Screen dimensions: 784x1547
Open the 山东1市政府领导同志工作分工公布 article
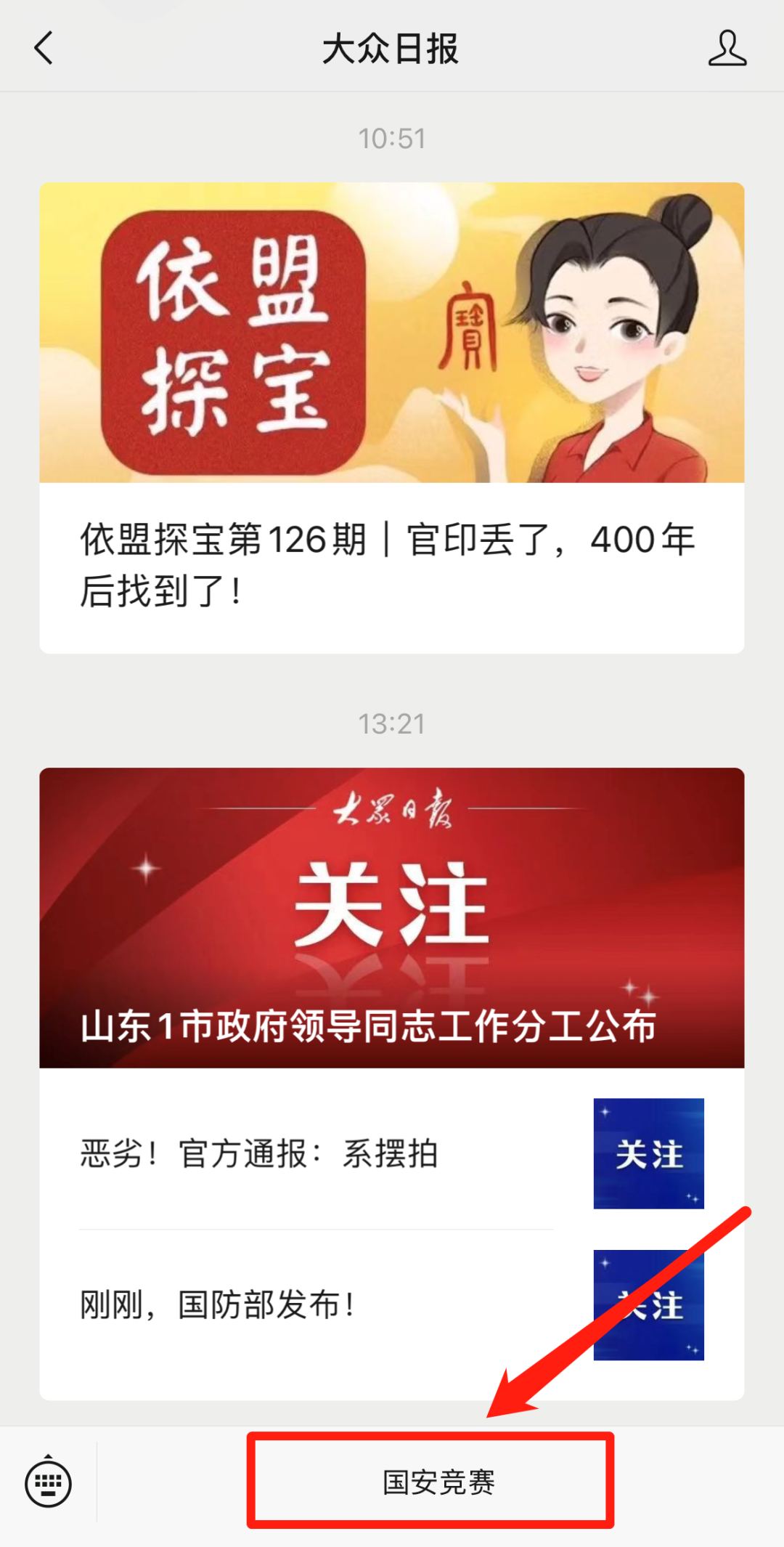tap(392, 918)
